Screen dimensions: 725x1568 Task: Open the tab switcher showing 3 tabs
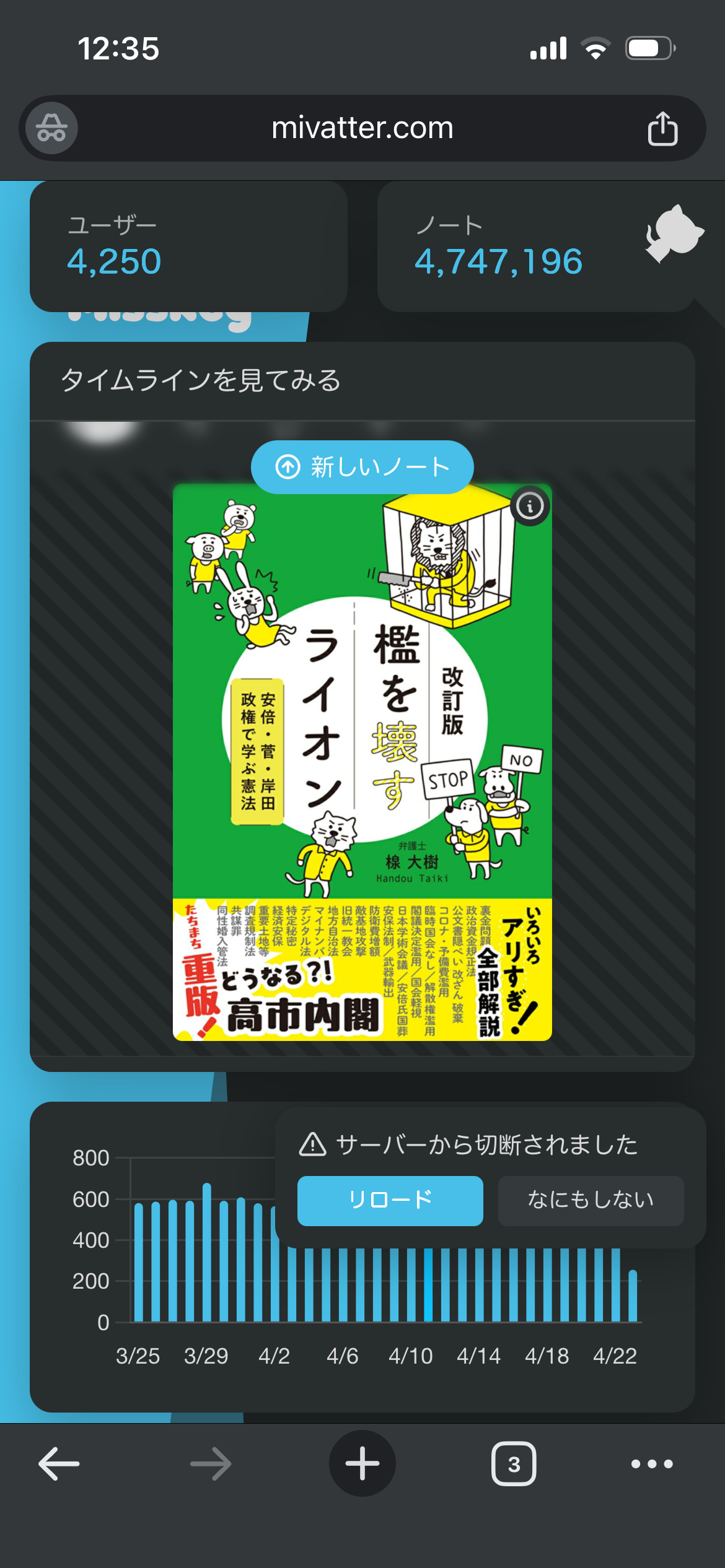514,1464
